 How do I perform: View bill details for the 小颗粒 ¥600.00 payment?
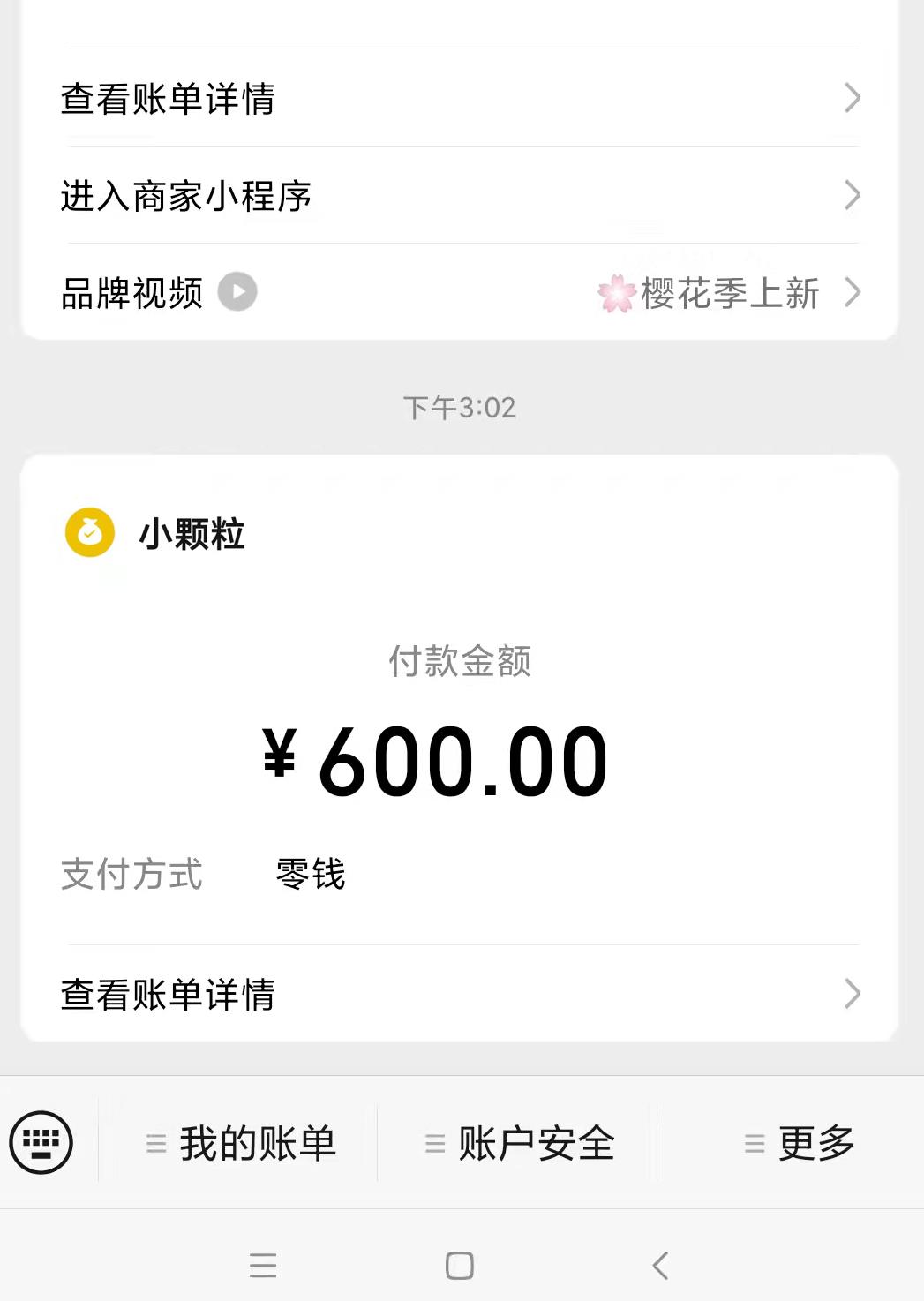(x=459, y=994)
